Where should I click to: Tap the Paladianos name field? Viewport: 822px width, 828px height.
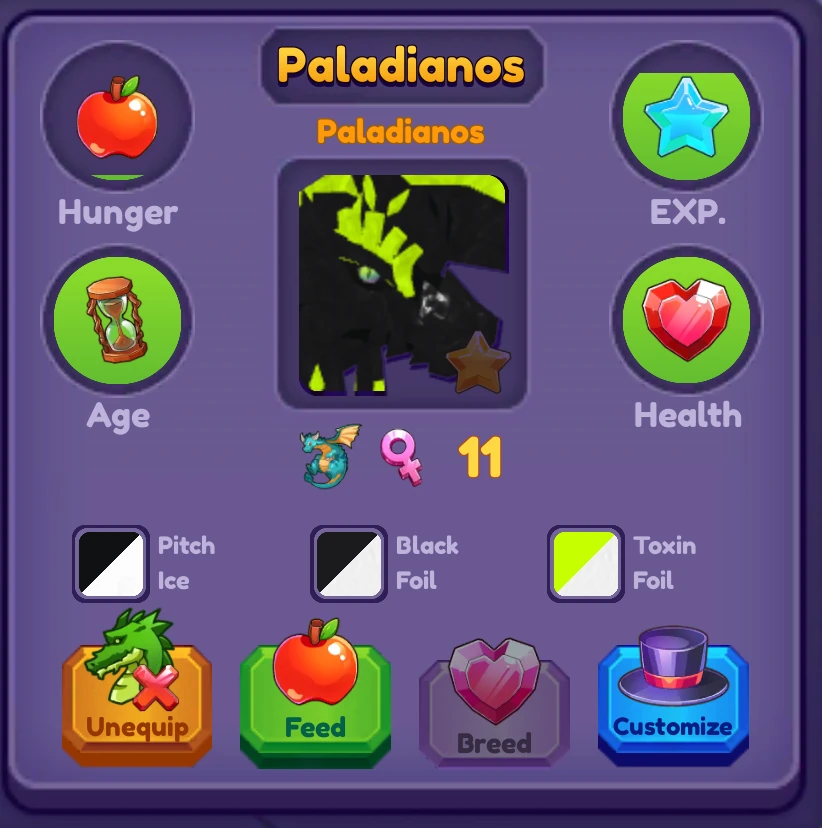point(402,67)
